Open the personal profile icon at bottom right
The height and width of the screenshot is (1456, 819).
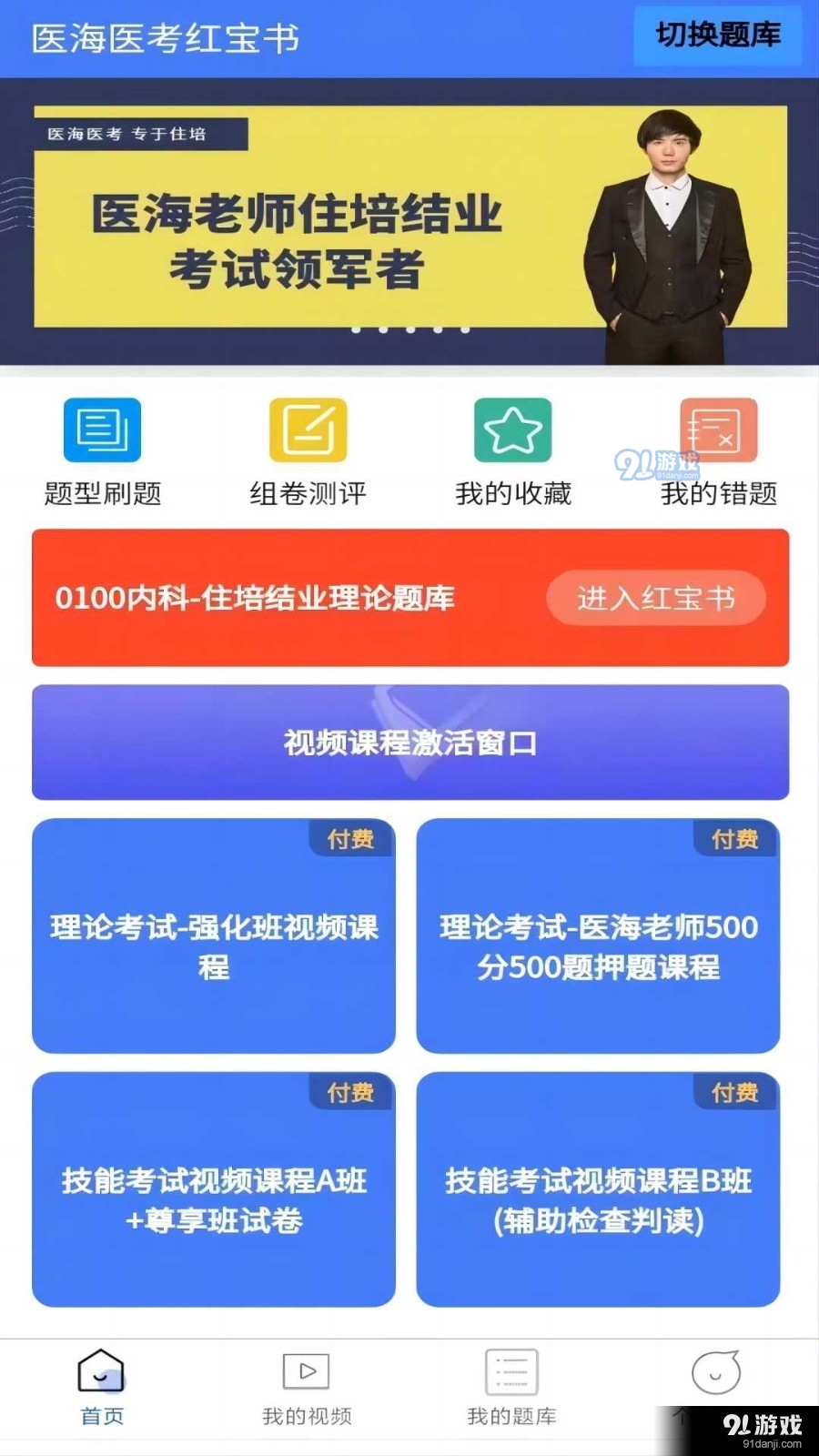tap(715, 1370)
